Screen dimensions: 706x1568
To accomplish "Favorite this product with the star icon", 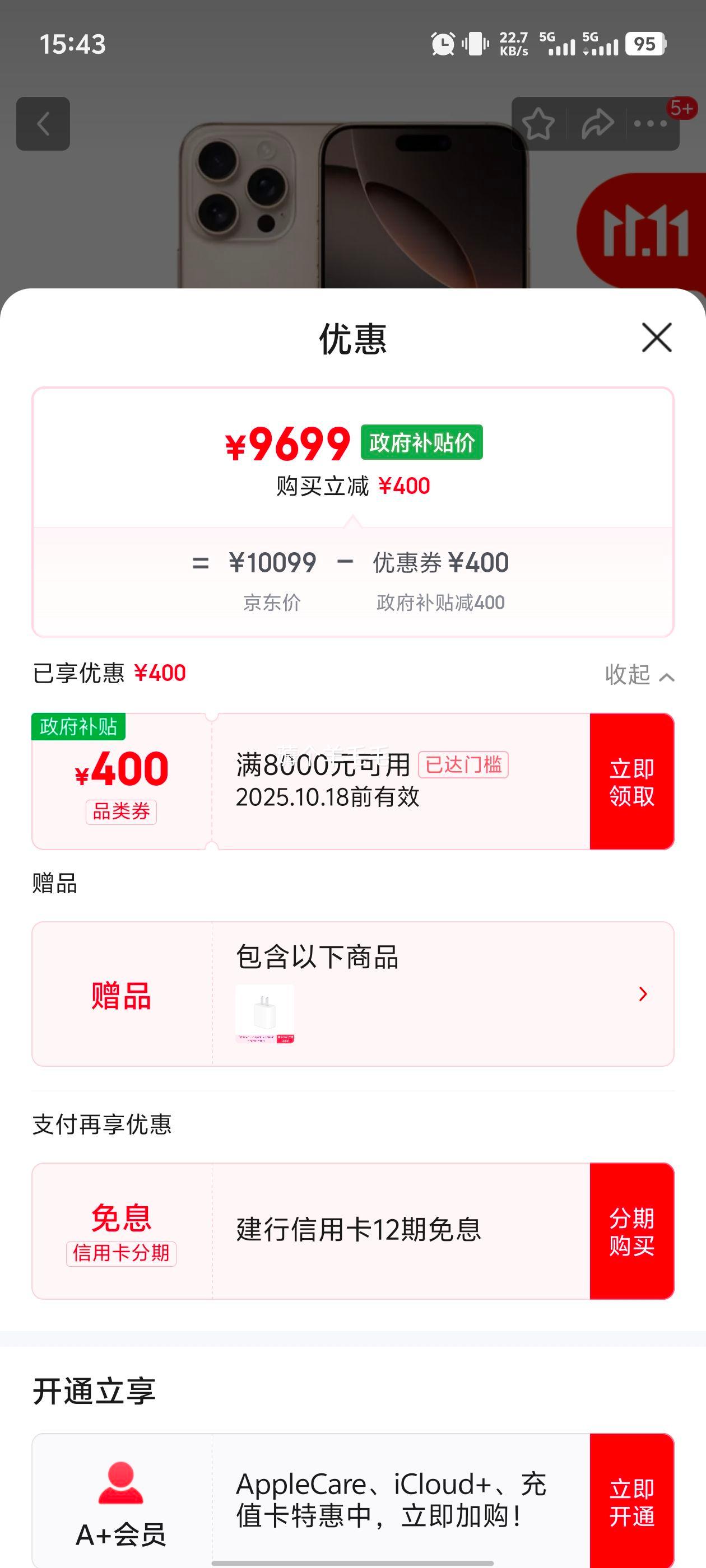I will pyautogui.click(x=538, y=124).
